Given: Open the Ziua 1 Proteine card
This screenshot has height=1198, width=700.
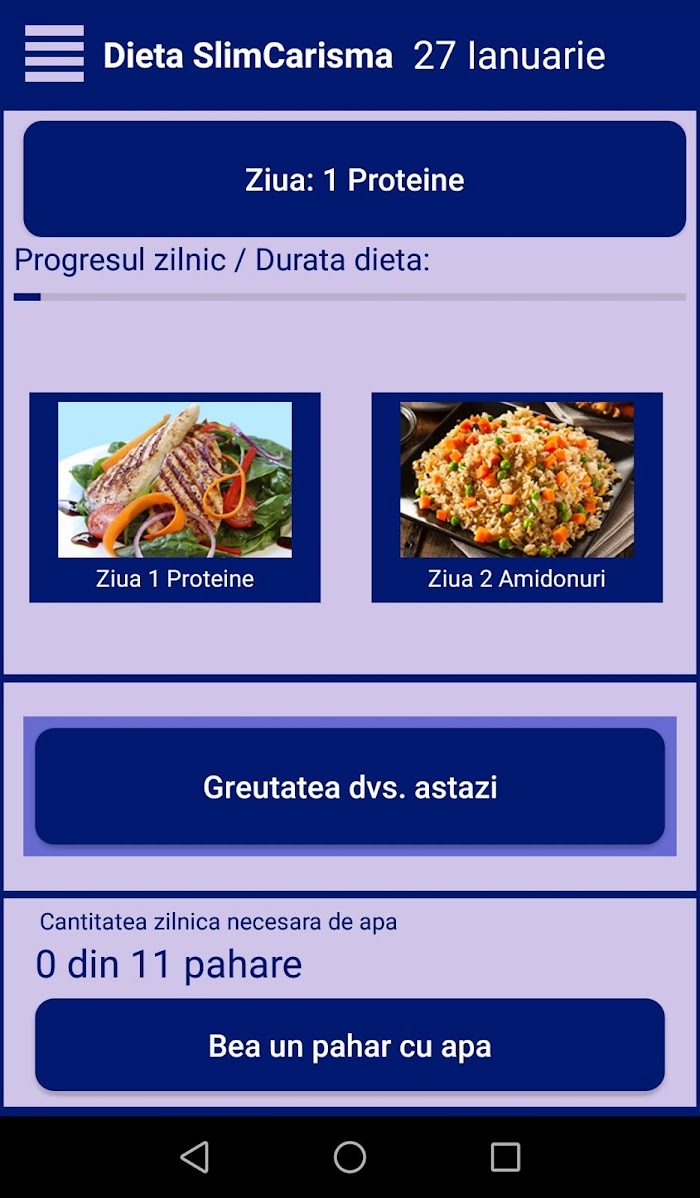Looking at the screenshot, I should coord(175,497).
